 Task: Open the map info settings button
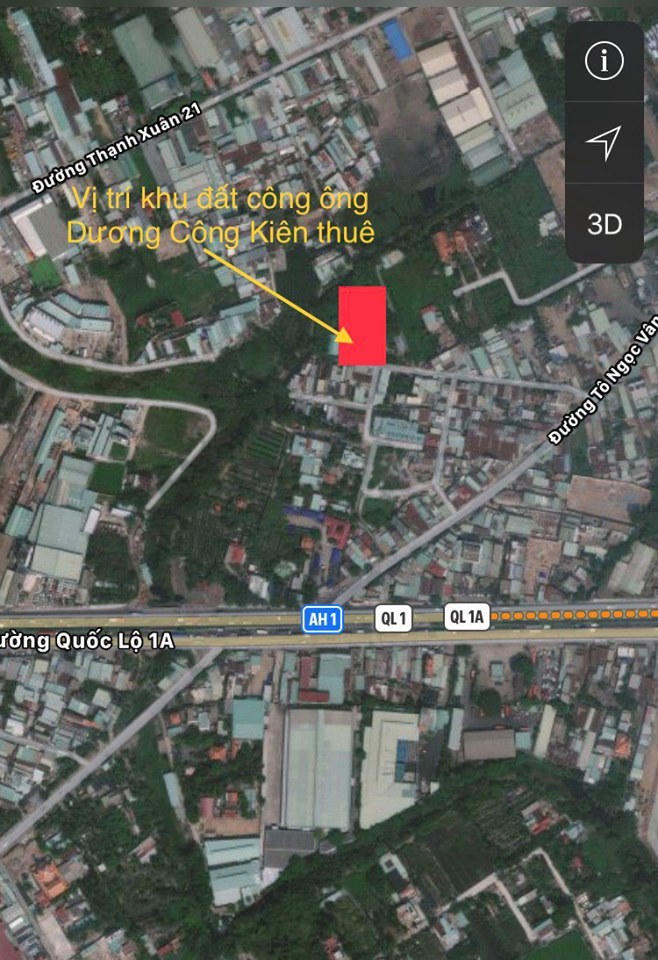tap(604, 62)
